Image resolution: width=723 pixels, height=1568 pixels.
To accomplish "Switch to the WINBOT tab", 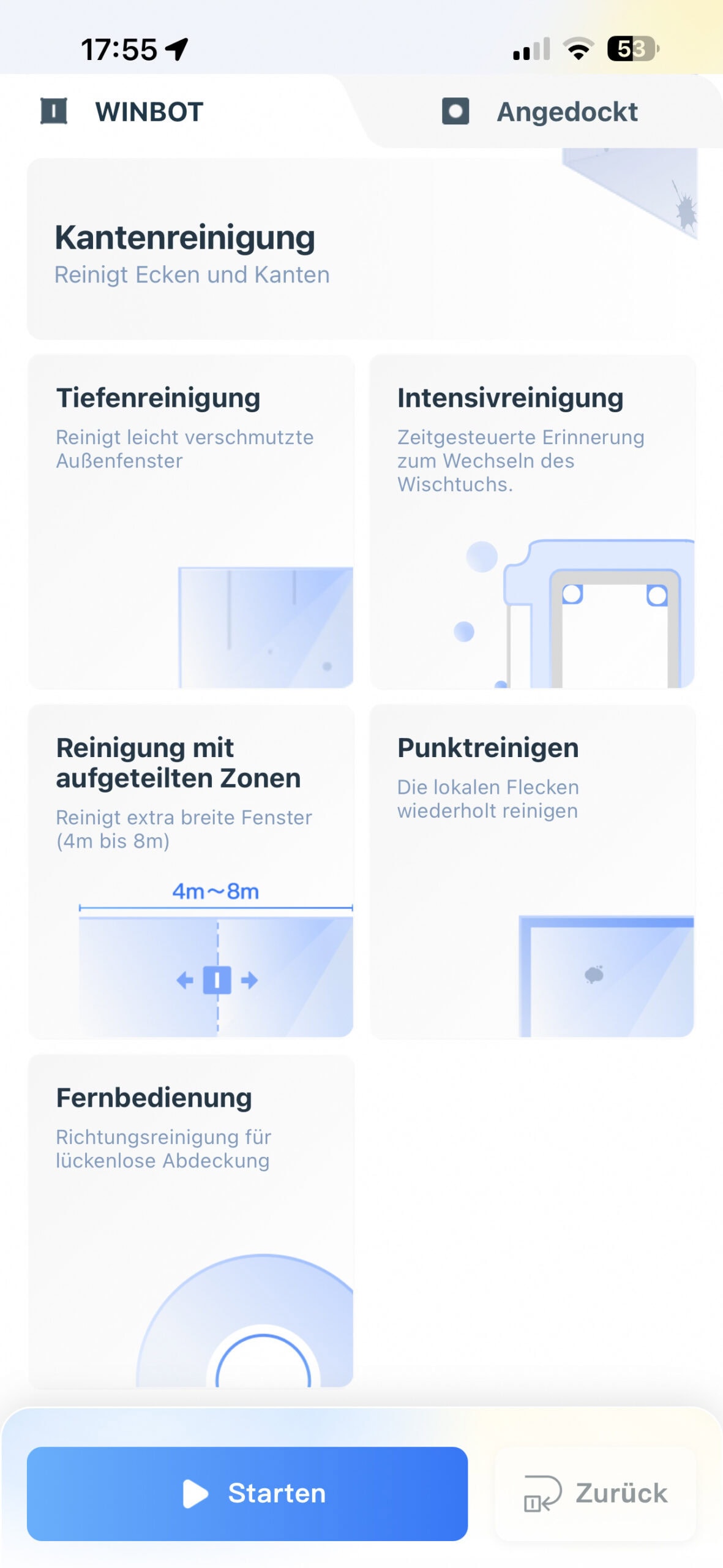I will (x=149, y=112).
